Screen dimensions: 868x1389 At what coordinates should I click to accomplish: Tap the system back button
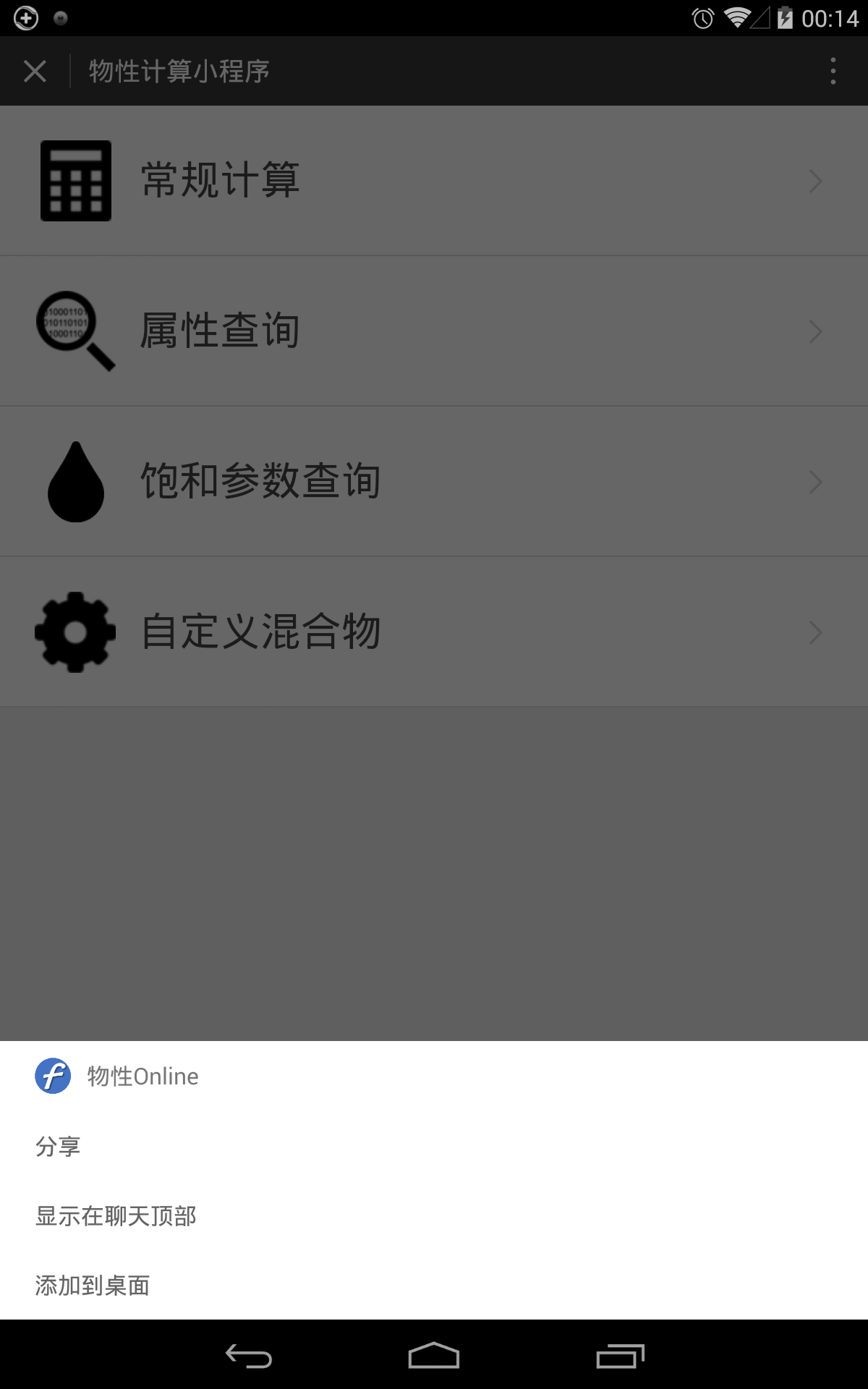248,1356
